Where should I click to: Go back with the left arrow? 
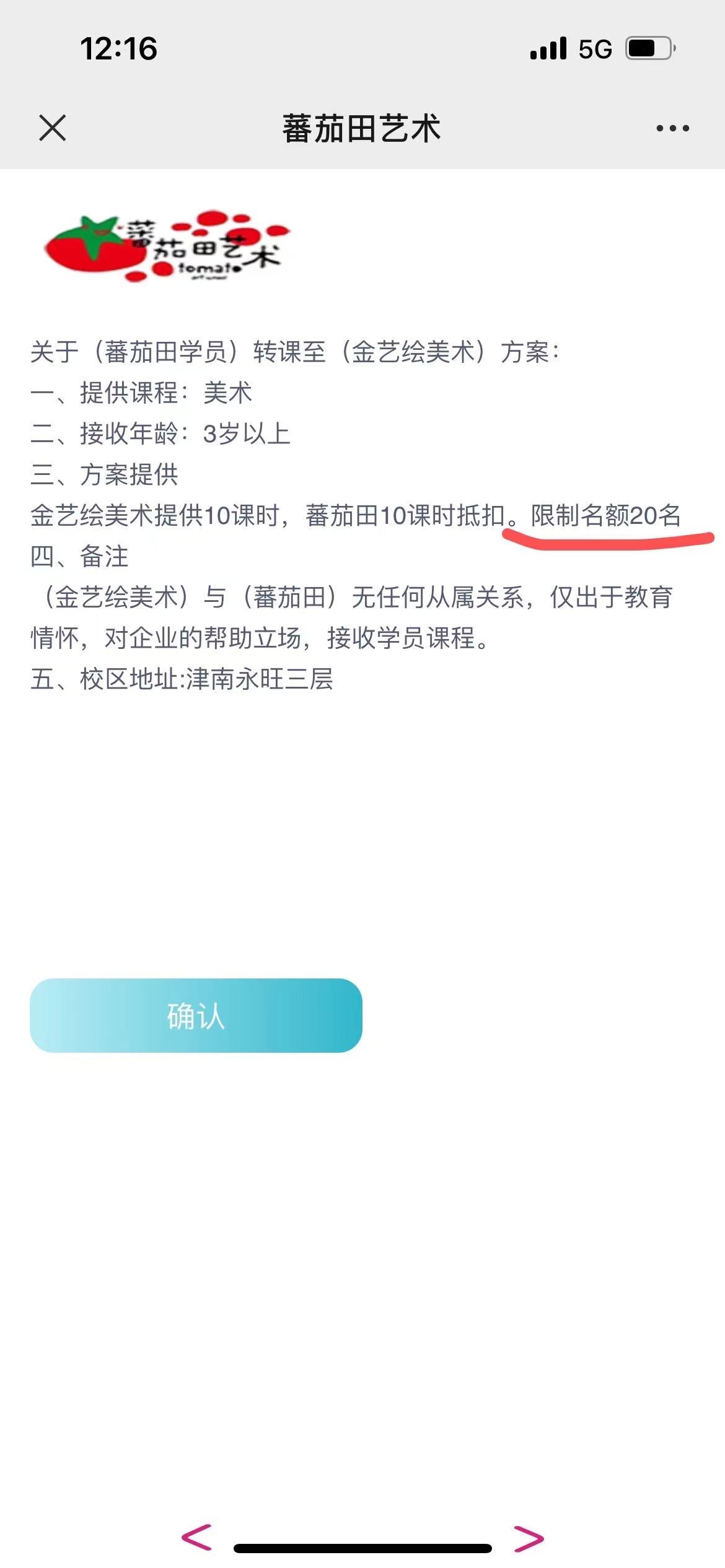pyautogui.click(x=197, y=1537)
